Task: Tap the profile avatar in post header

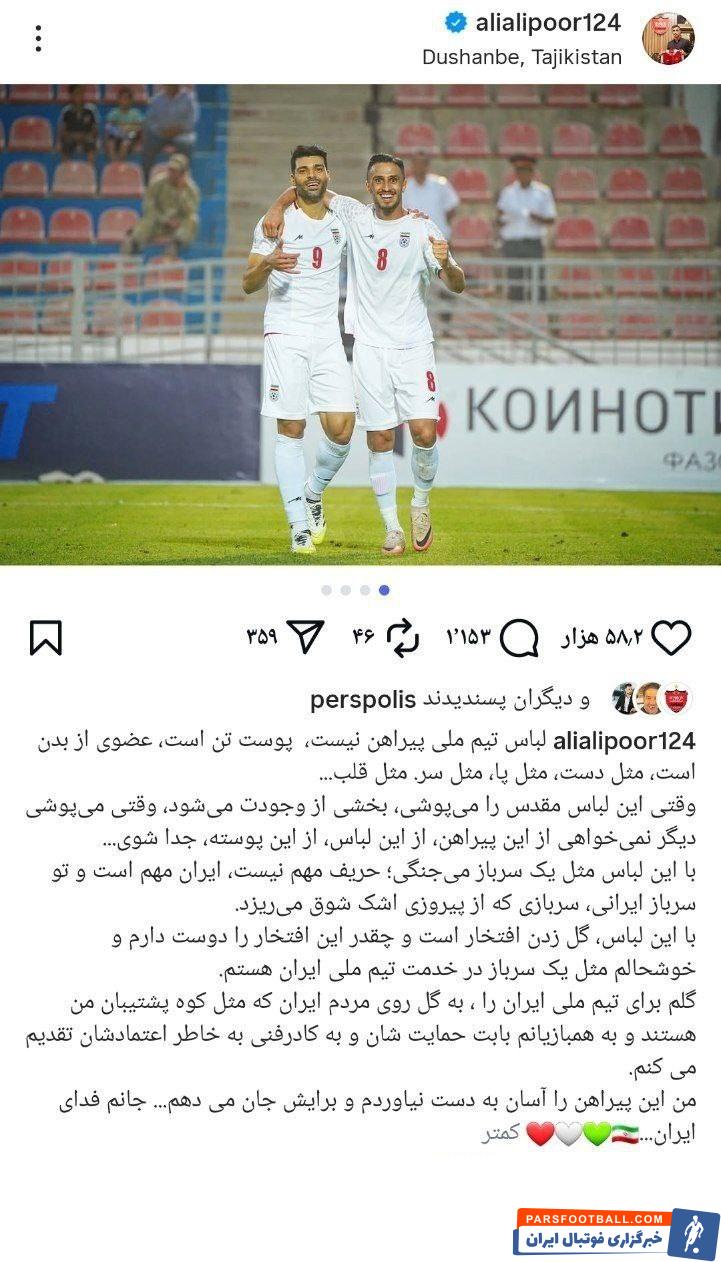Action: click(668, 39)
